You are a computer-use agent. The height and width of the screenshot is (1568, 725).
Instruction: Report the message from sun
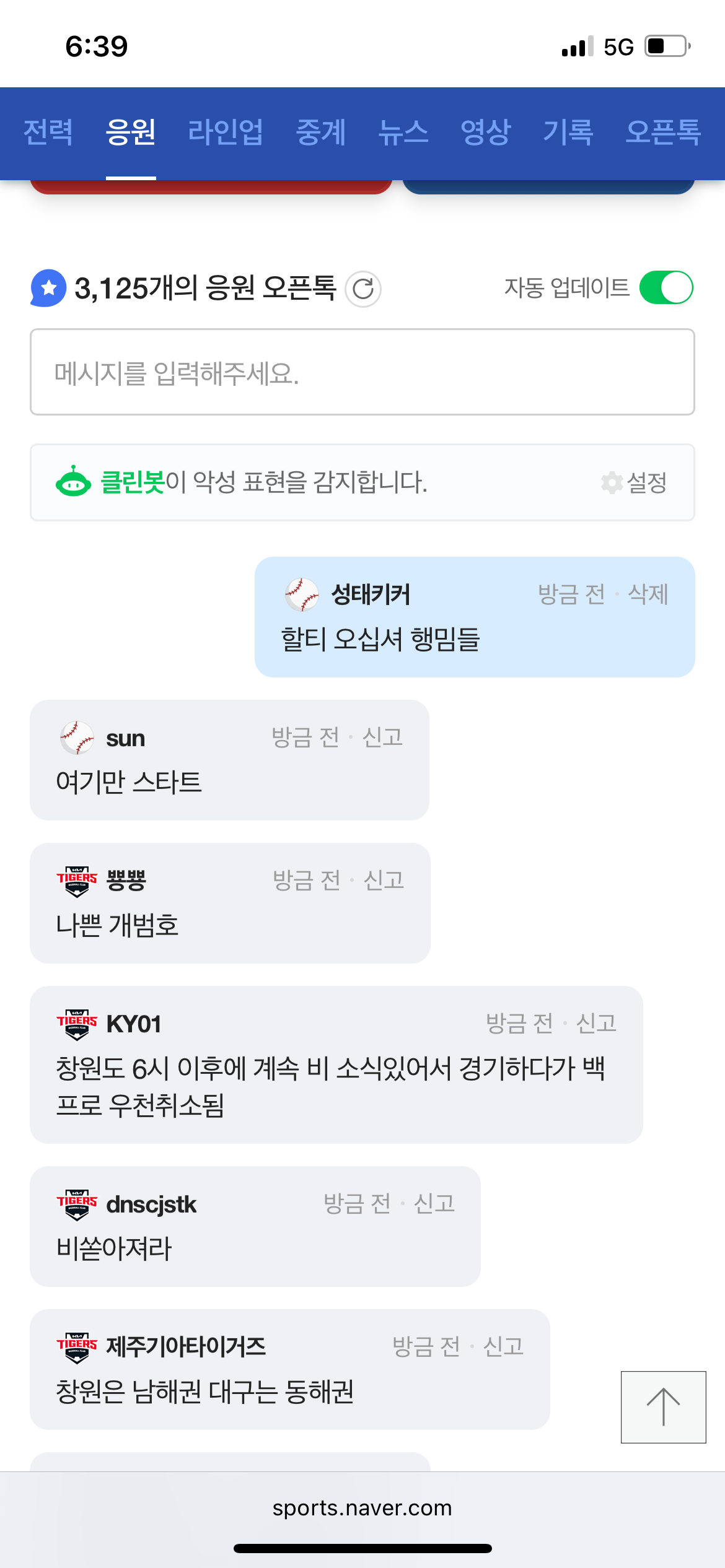(382, 738)
